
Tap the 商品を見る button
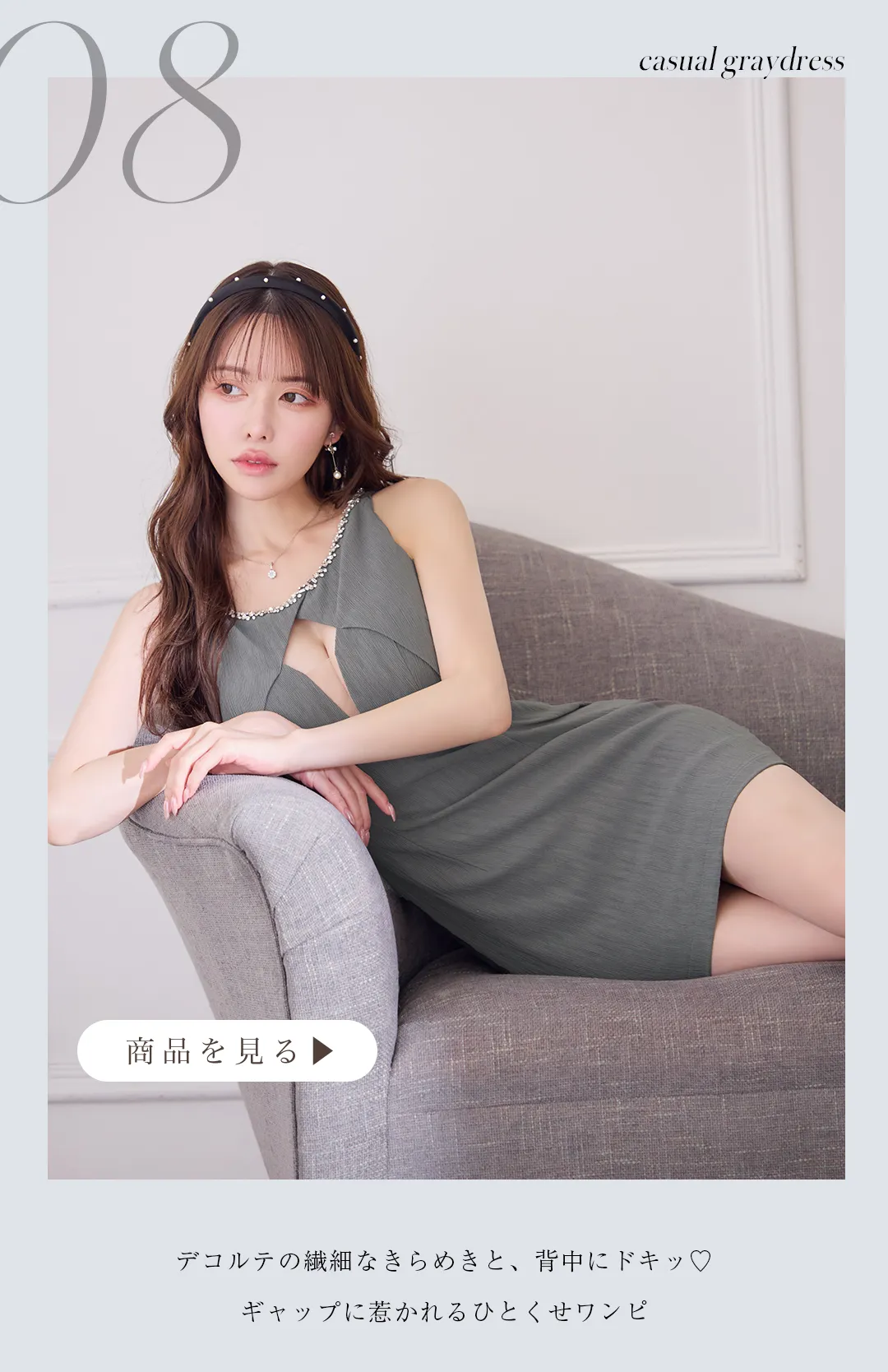pyautogui.click(x=227, y=1051)
